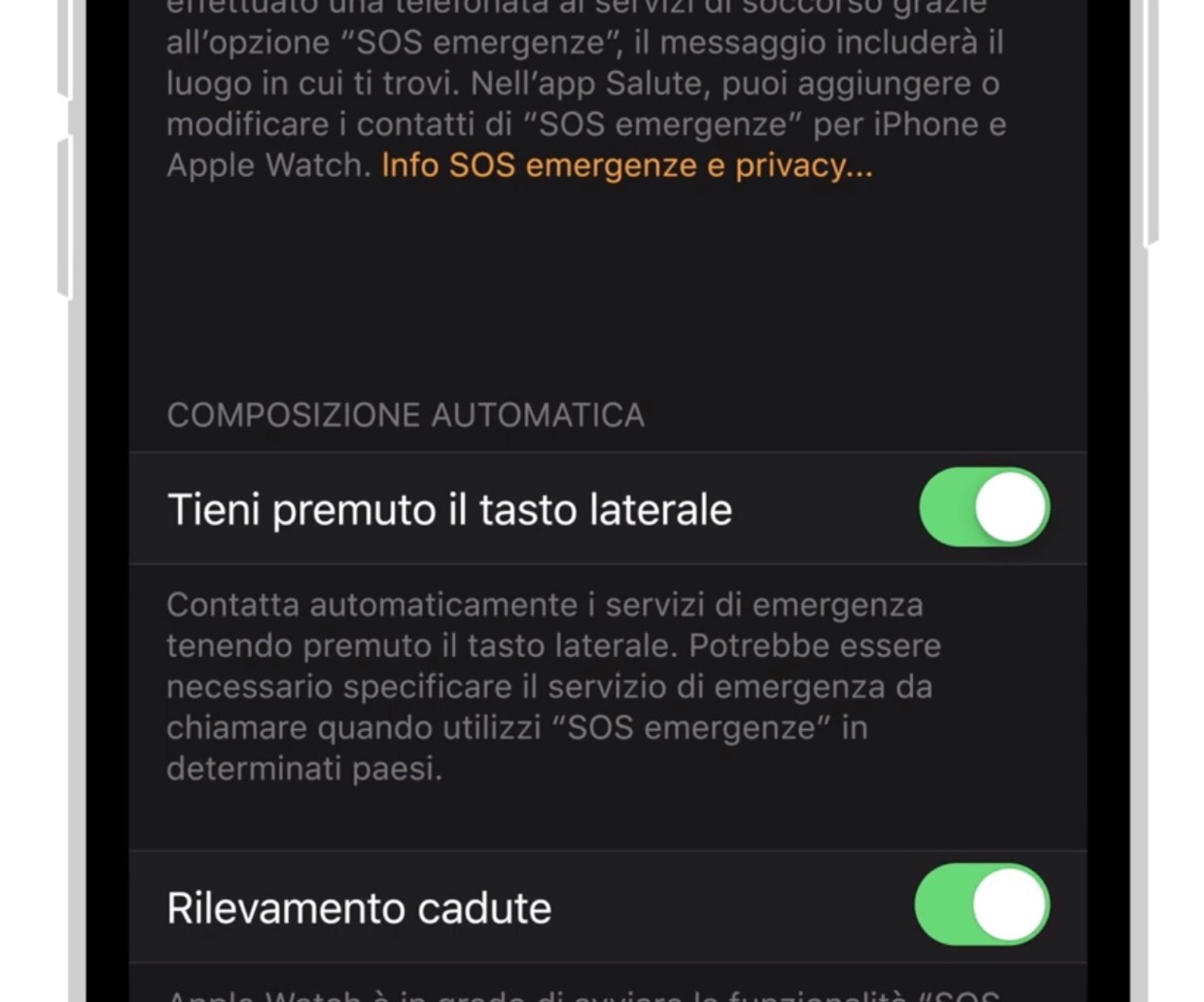Screen dimensions: 1204x1002
Task: Disable Tieni premuto il tasto laterale
Action: click(x=984, y=508)
